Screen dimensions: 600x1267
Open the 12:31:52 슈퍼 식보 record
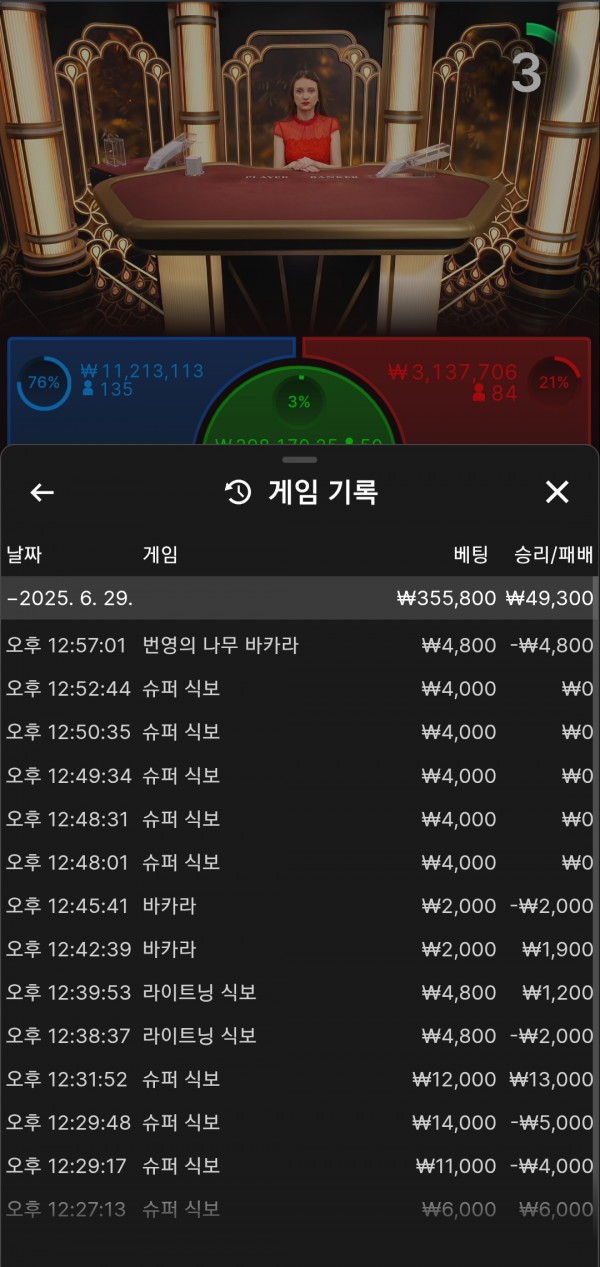[300, 1079]
